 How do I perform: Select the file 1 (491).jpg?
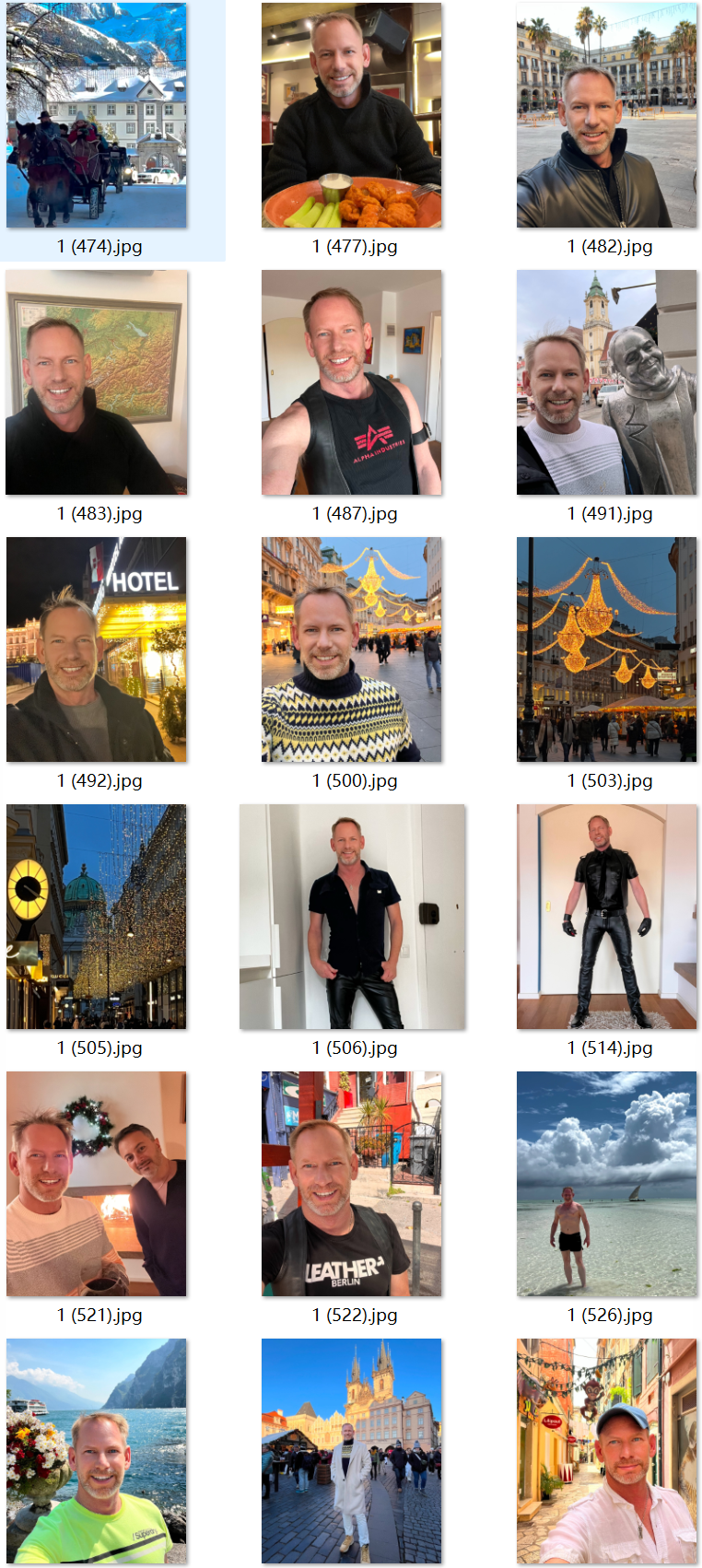(x=606, y=382)
